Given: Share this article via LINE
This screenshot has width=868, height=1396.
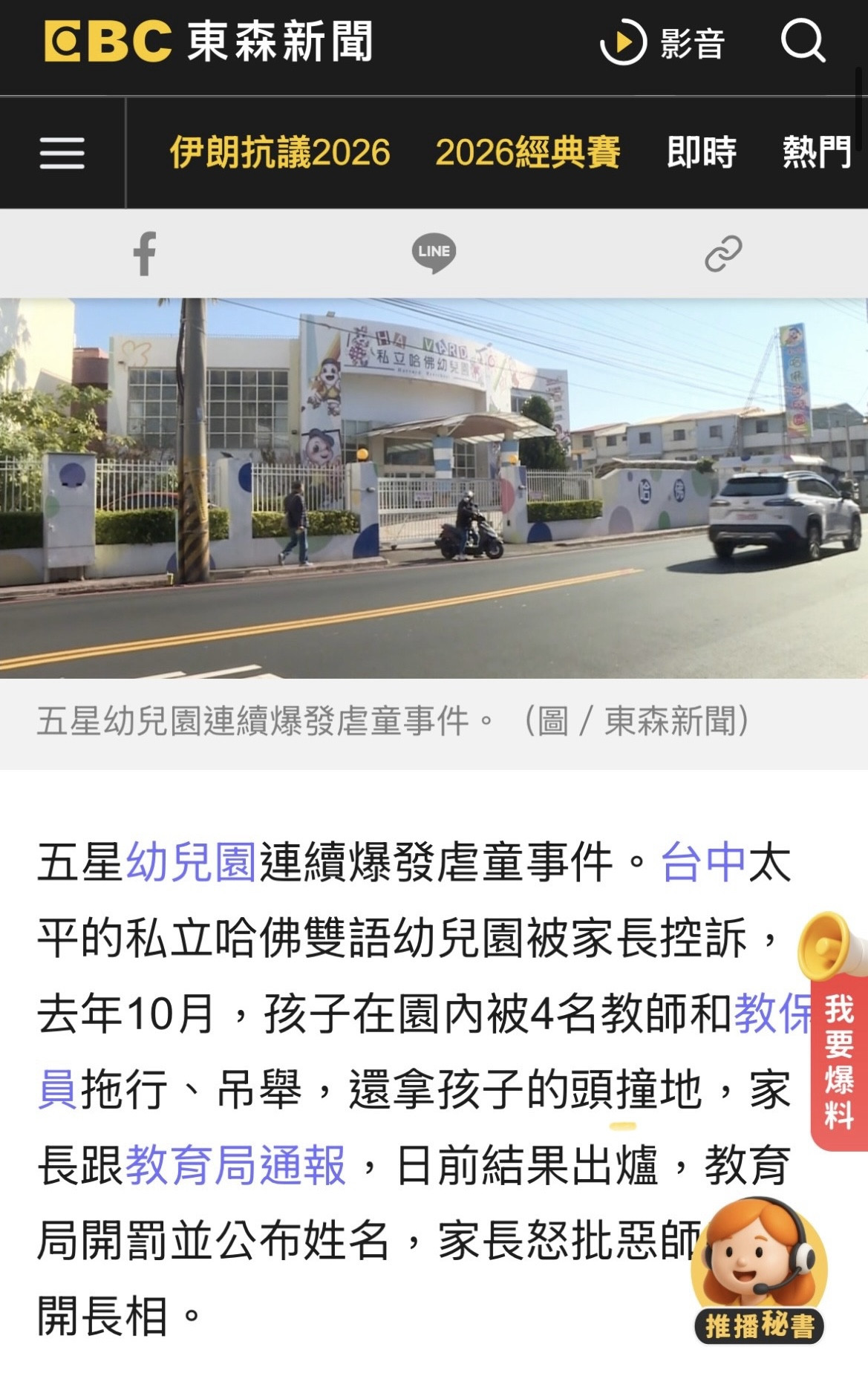Looking at the screenshot, I should tap(434, 253).
